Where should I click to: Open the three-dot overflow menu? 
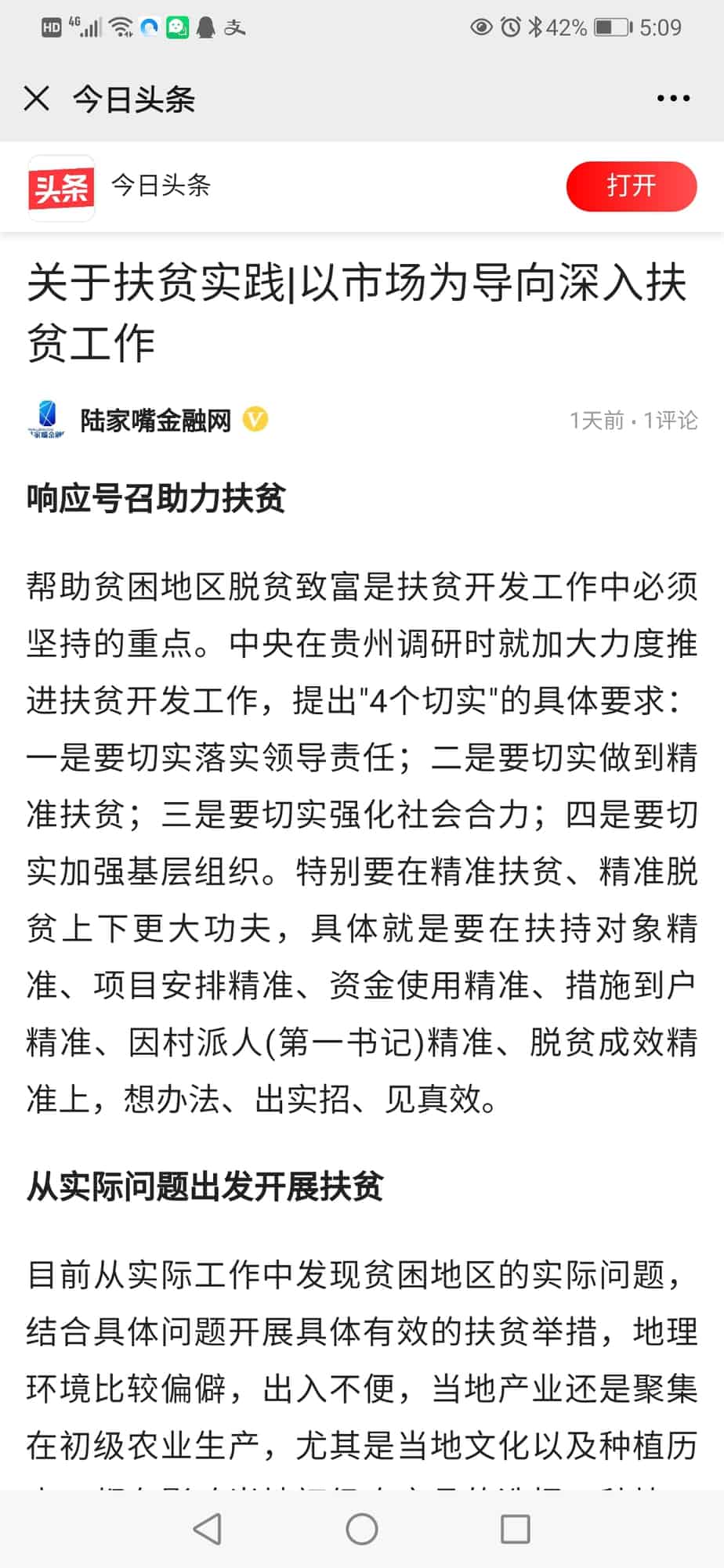click(673, 99)
